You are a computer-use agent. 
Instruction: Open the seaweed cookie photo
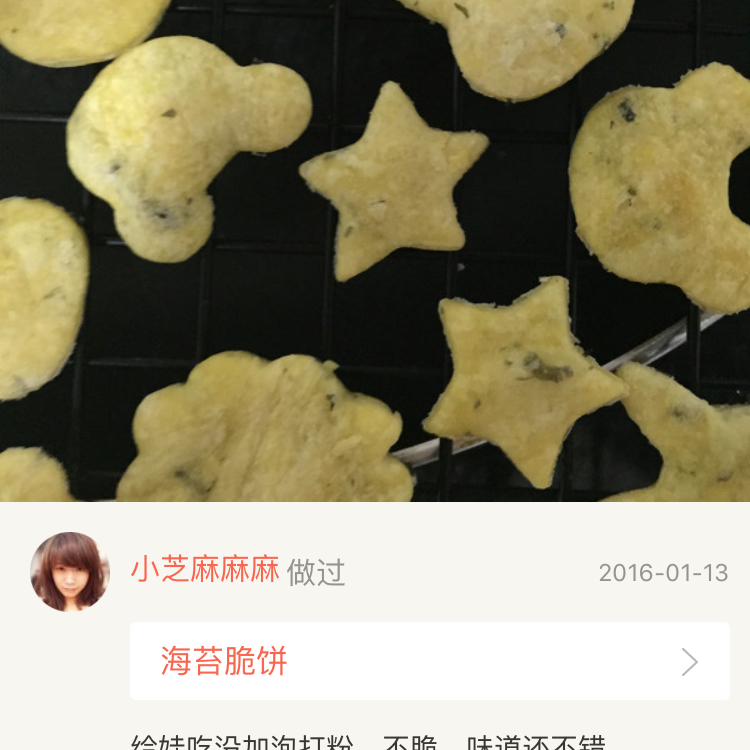(375, 250)
